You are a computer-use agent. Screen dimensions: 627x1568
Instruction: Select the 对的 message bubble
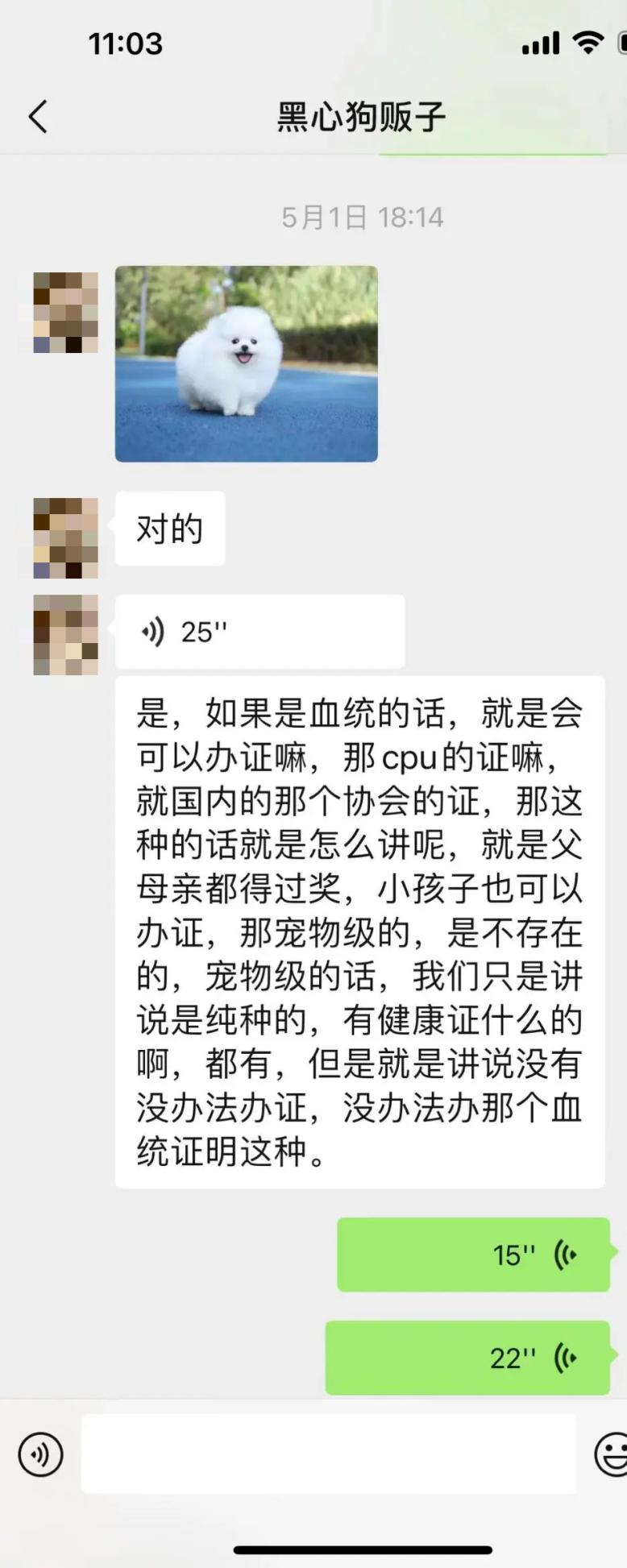(169, 529)
